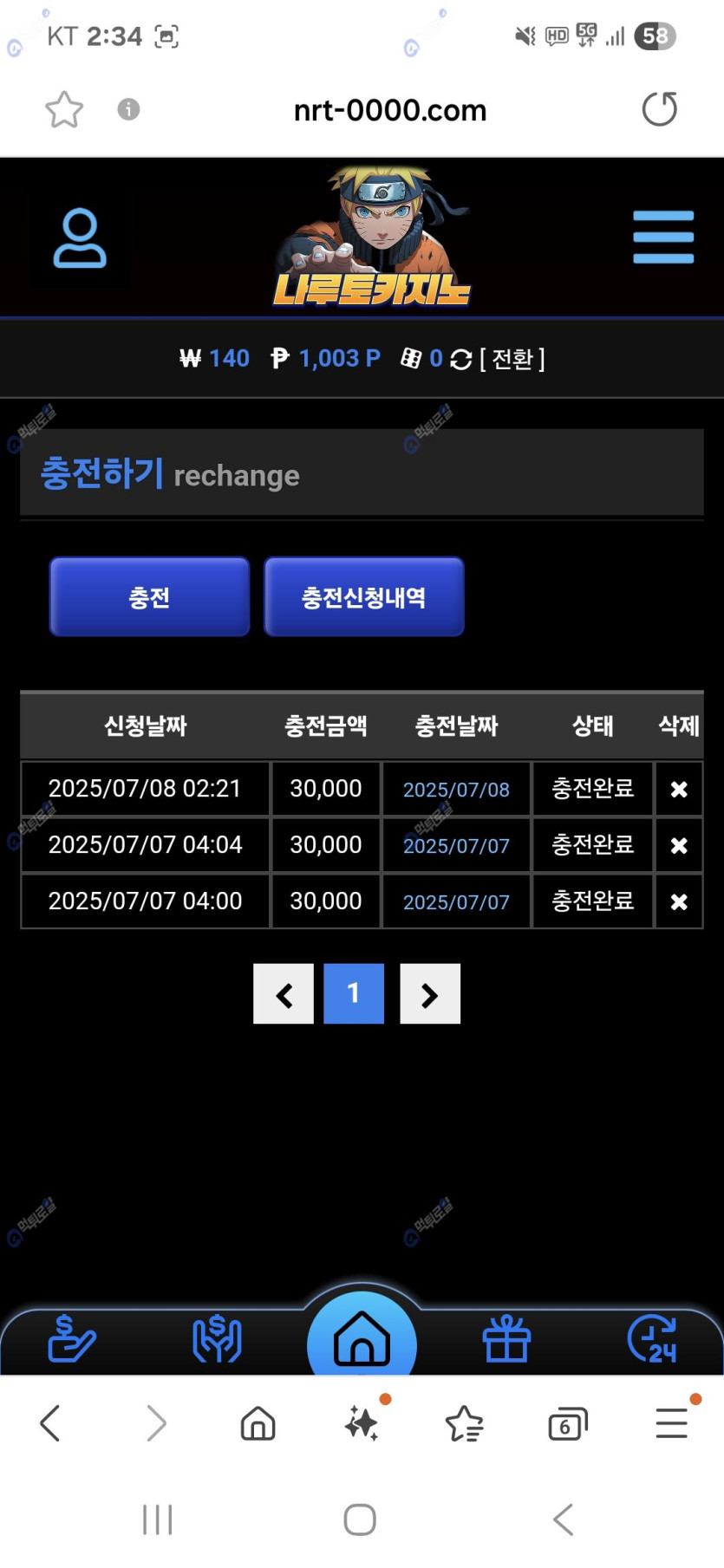The image size is (724, 1568).
Task: Reload the page in the browser
Action: (x=659, y=109)
